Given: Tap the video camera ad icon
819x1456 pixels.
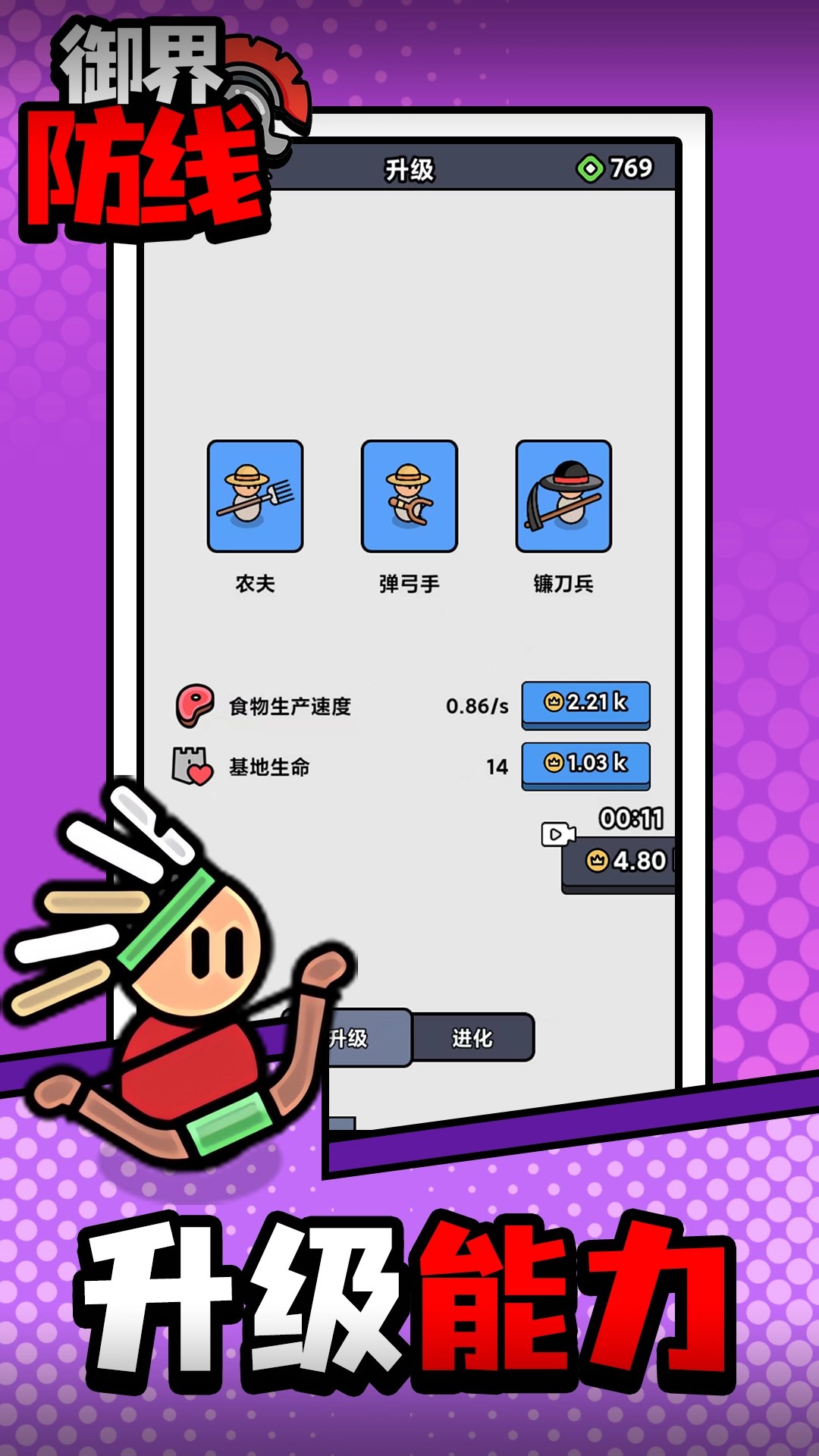Looking at the screenshot, I should [559, 833].
